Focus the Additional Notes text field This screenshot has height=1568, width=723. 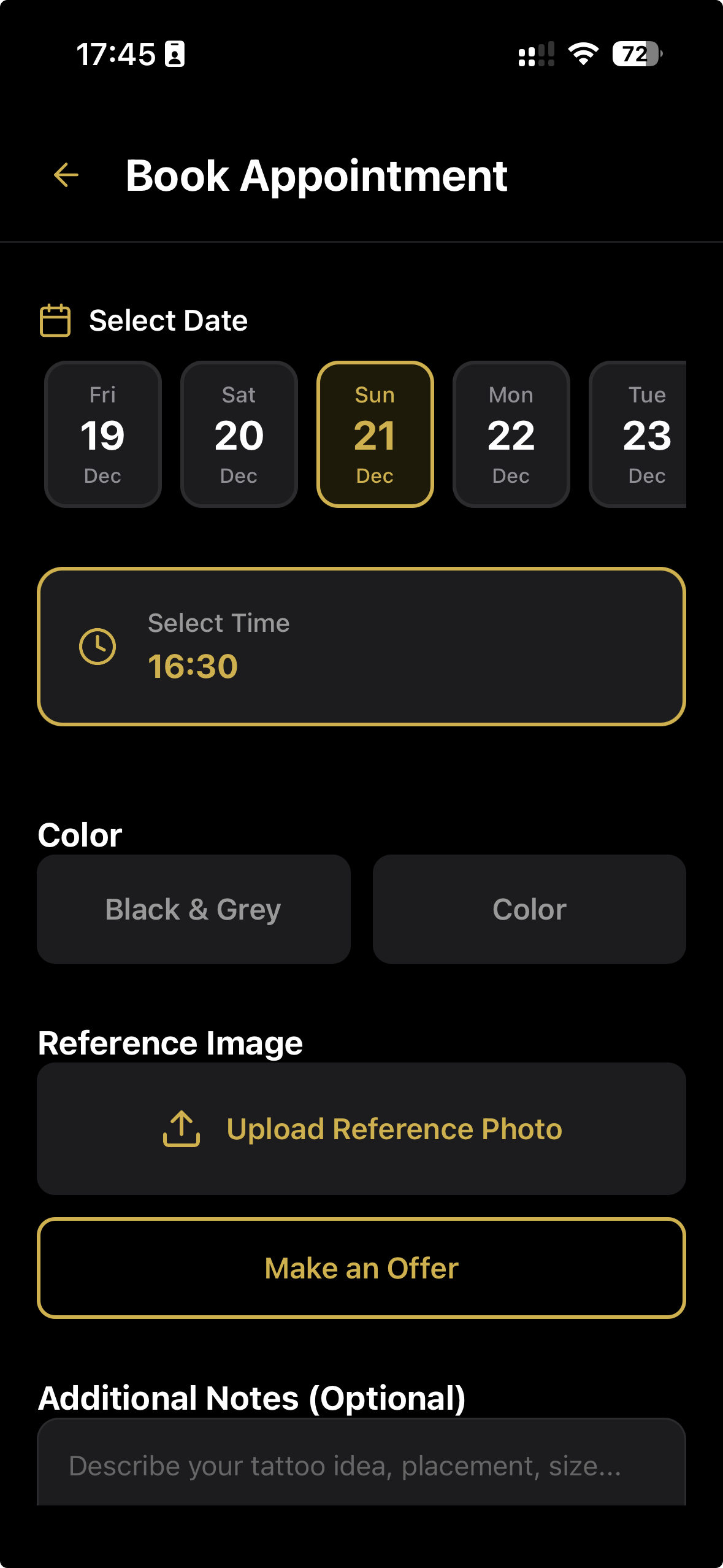pyautogui.click(x=361, y=1465)
